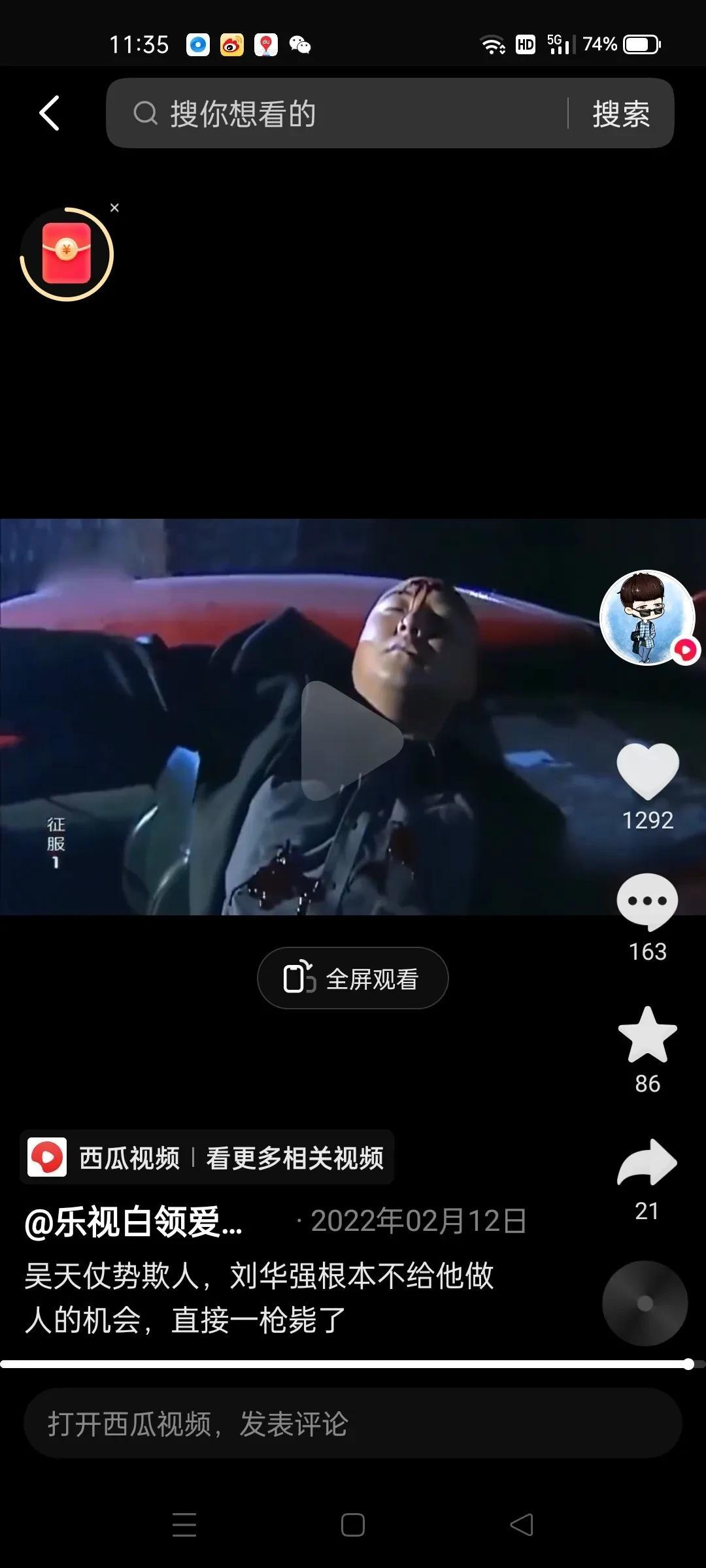Tap the video progress bar
The width and height of the screenshot is (706, 1568).
pos(353,1364)
